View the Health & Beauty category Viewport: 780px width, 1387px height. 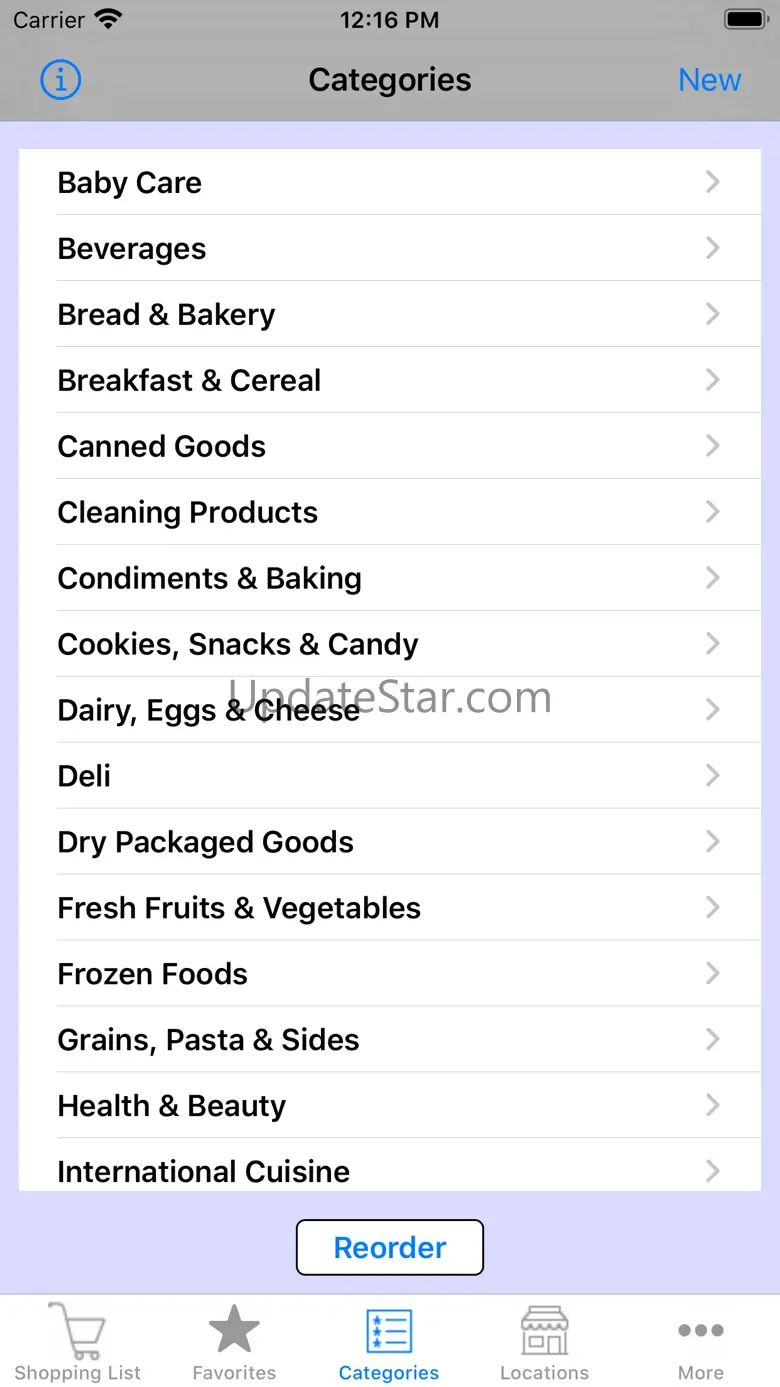coord(390,1107)
